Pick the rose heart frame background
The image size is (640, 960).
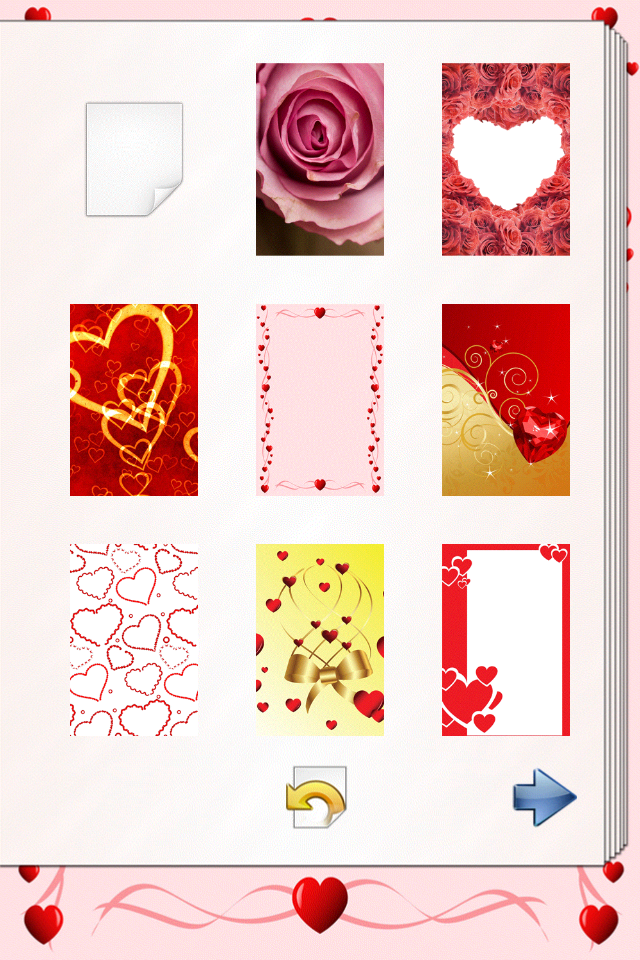point(506,159)
